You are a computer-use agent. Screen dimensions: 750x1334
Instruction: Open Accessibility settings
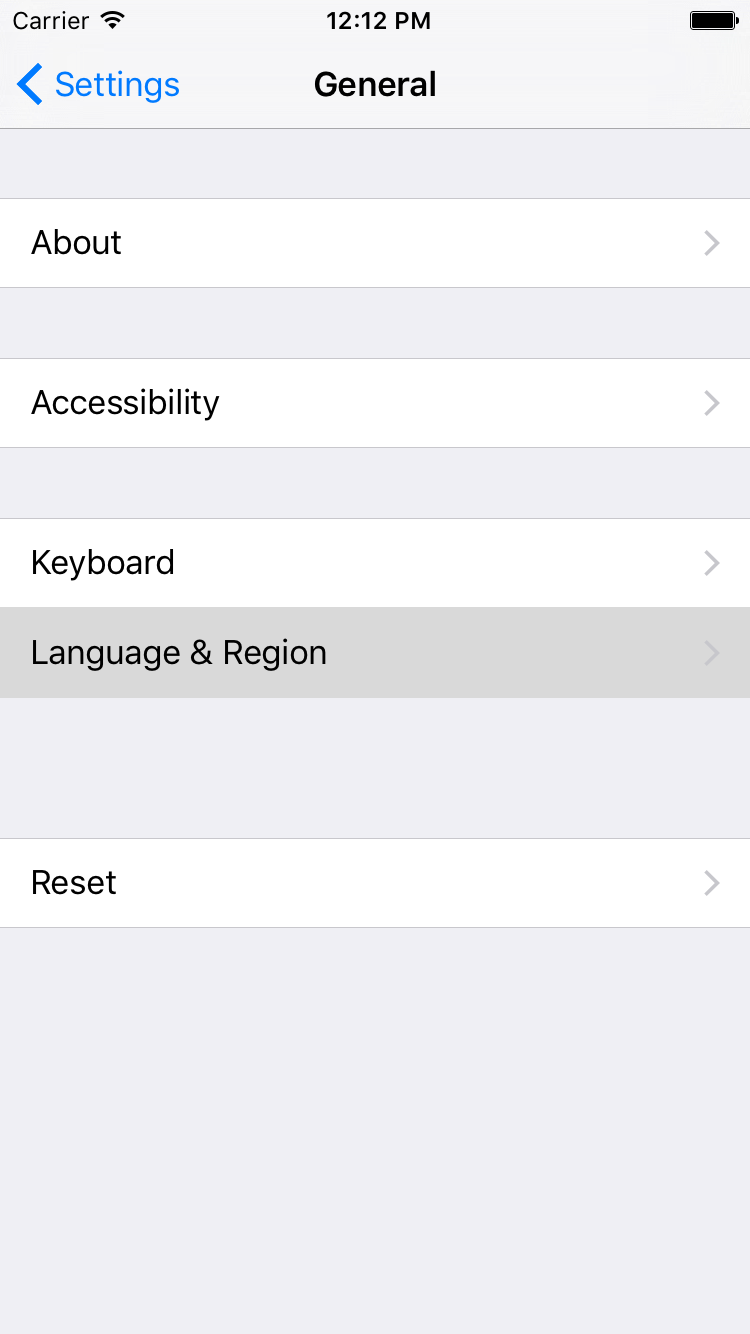pyautogui.click(x=375, y=403)
